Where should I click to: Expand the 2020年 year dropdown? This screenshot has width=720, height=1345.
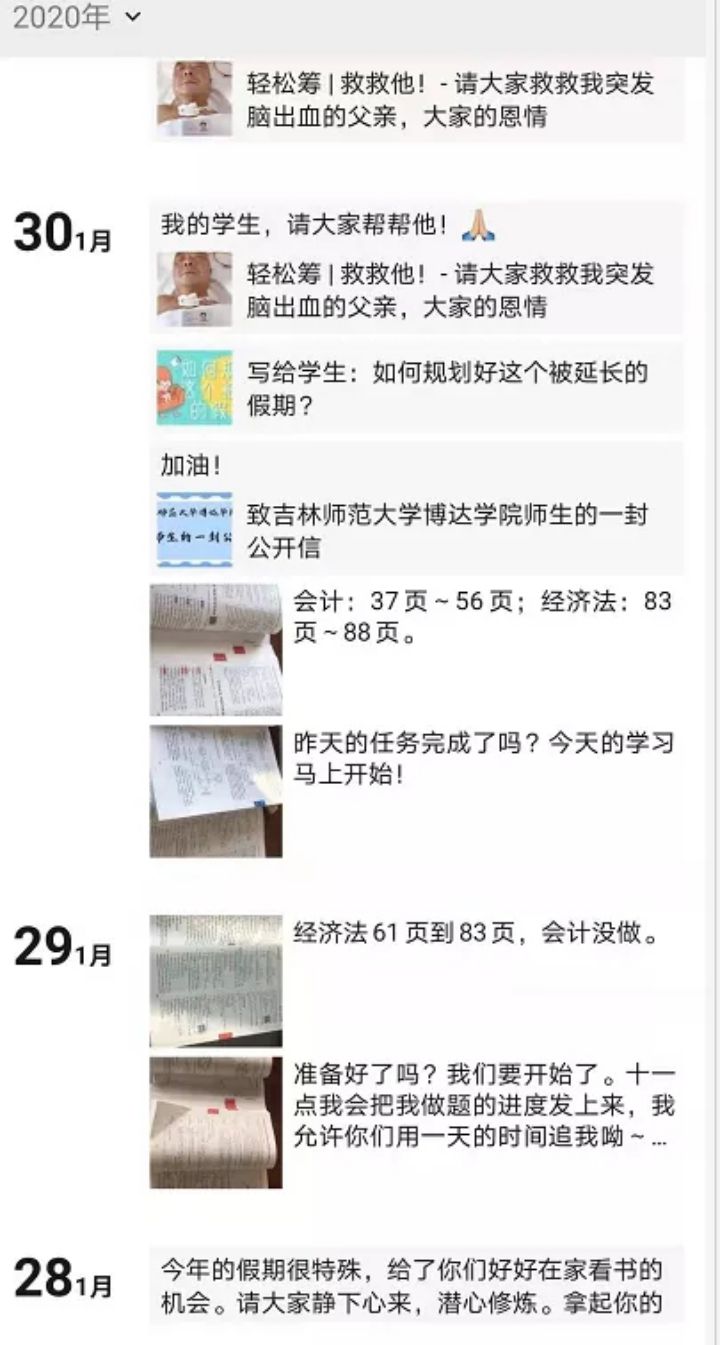pyautogui.click(x=77, y=19)
